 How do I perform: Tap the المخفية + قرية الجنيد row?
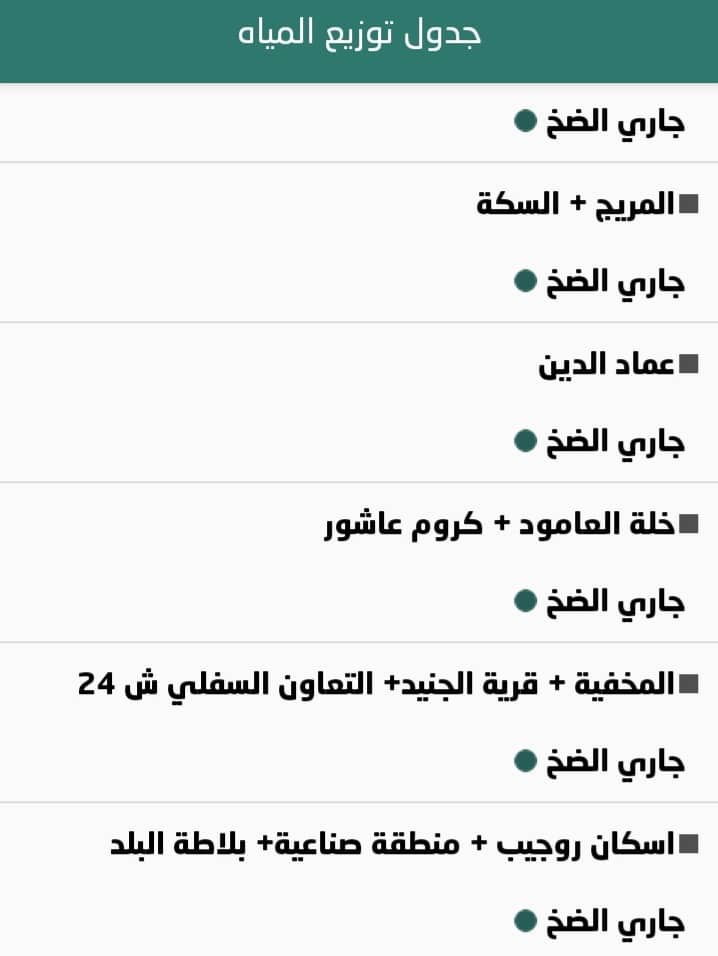[x=359, y=722]
